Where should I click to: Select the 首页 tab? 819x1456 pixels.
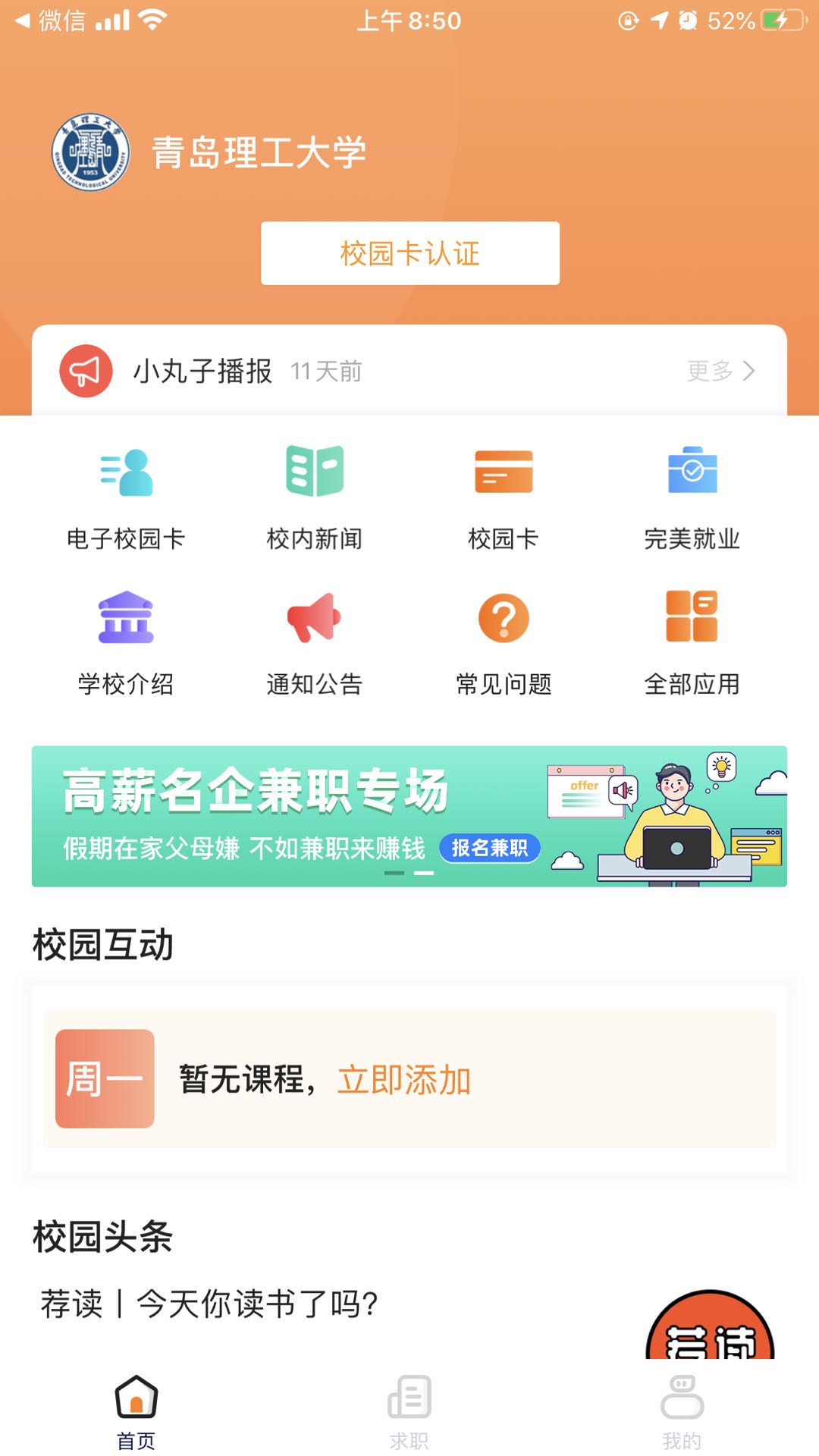136,1410
